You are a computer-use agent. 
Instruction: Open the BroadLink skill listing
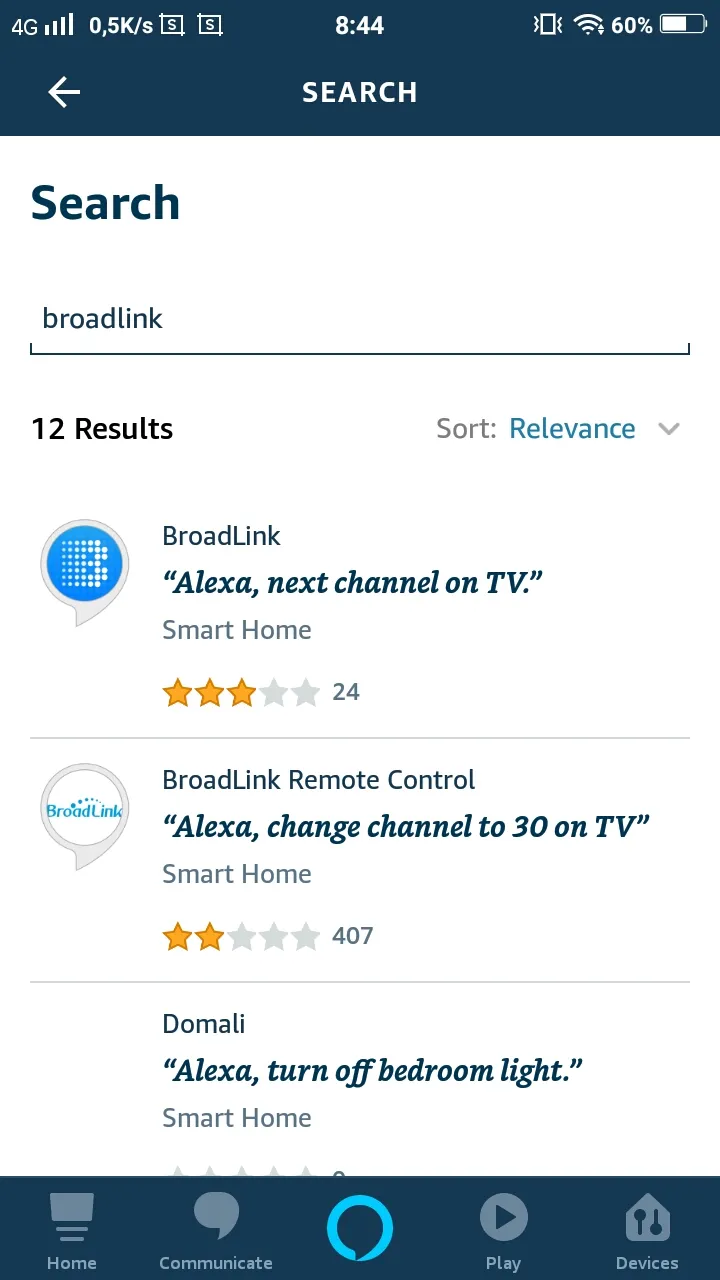point(221,536)
